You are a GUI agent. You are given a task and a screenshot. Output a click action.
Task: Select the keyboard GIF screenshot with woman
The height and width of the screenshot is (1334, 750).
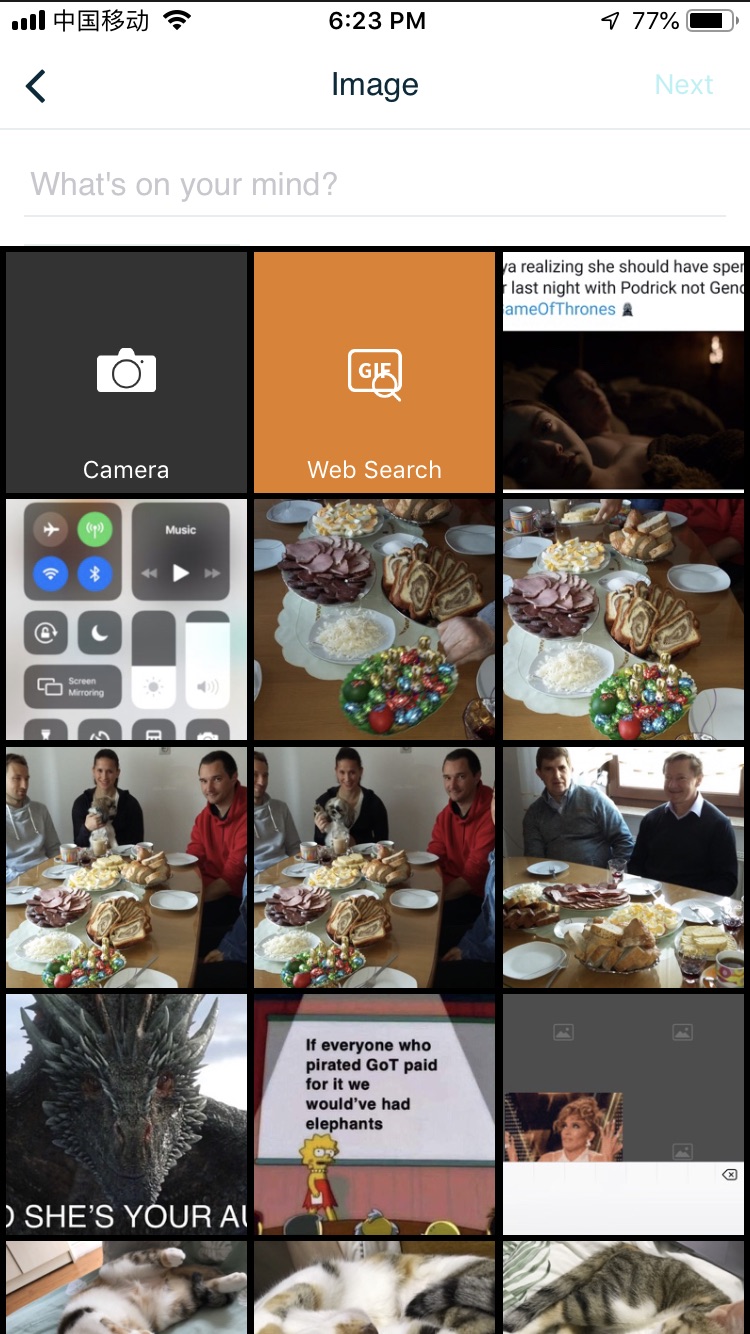(623, 1114)
